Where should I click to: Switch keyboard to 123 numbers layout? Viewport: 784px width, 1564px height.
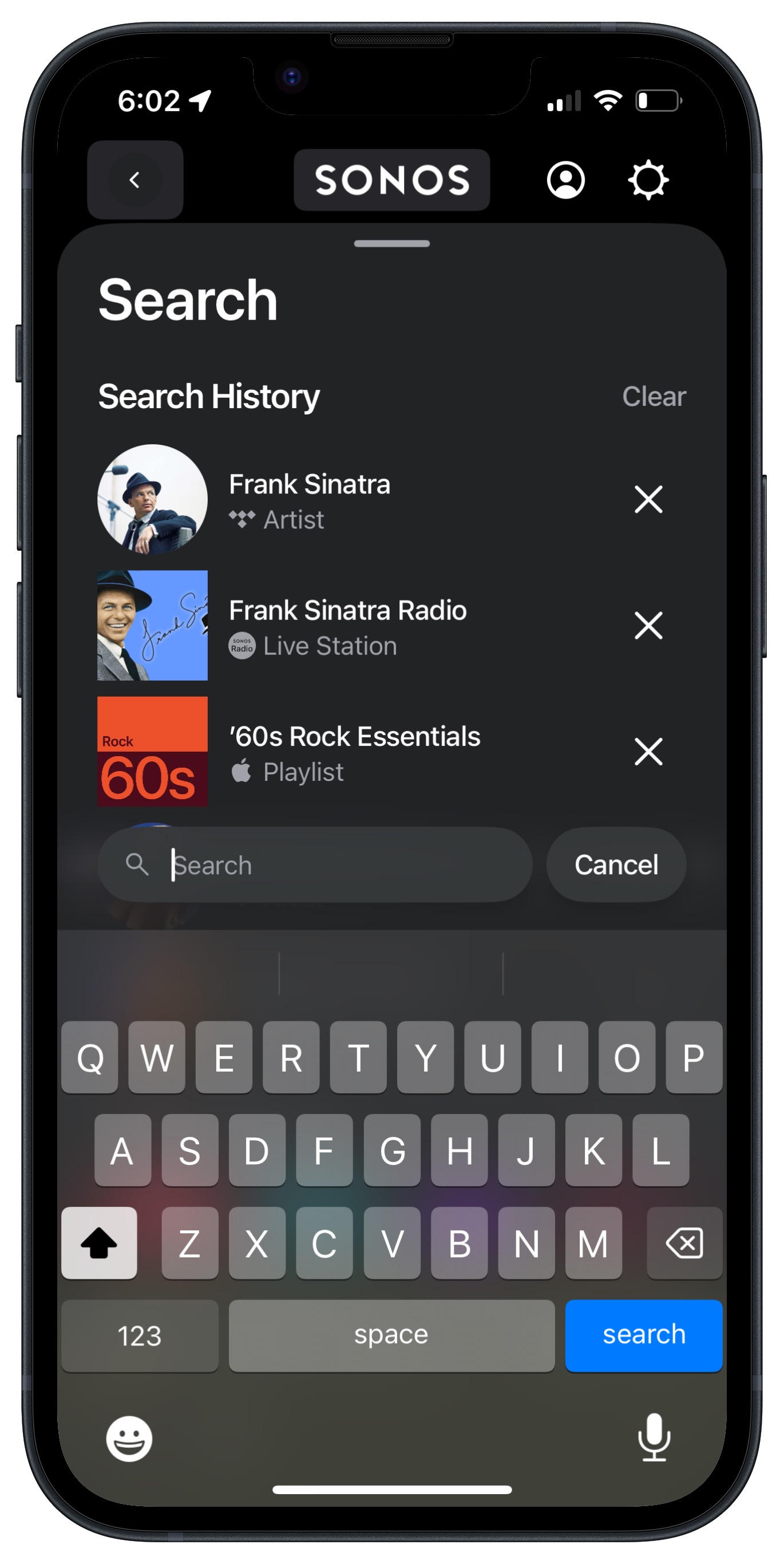coord(140,1335)
